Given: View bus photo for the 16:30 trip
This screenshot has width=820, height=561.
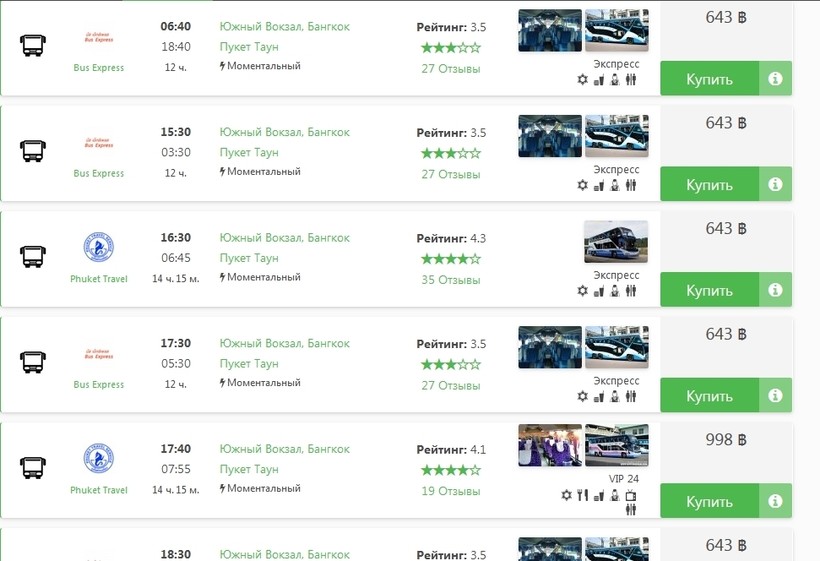Looking at the screenshot, I should (x=615, y=241).
